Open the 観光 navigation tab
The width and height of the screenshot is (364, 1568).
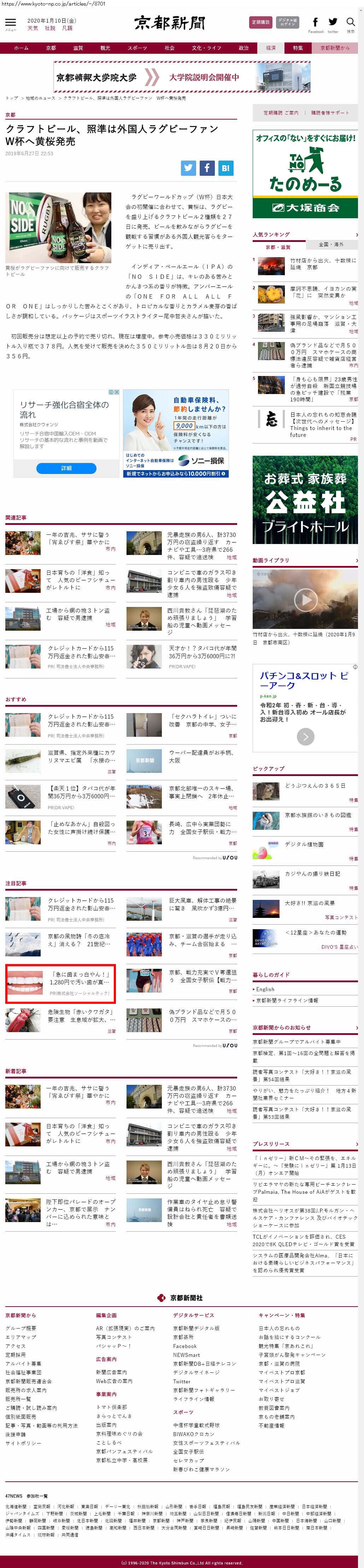[x=105, y=48]
